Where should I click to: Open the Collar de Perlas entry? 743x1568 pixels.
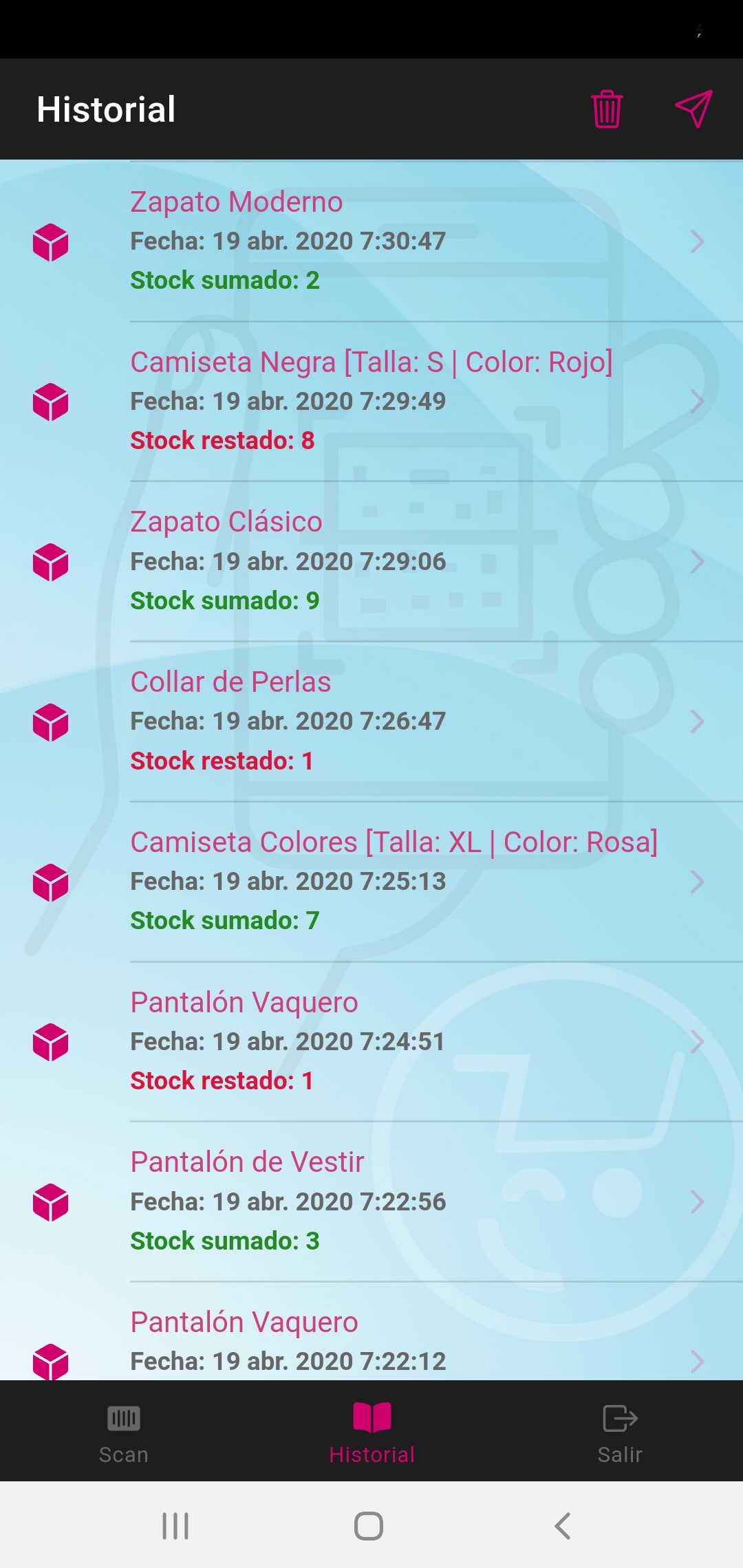[371, 721]
